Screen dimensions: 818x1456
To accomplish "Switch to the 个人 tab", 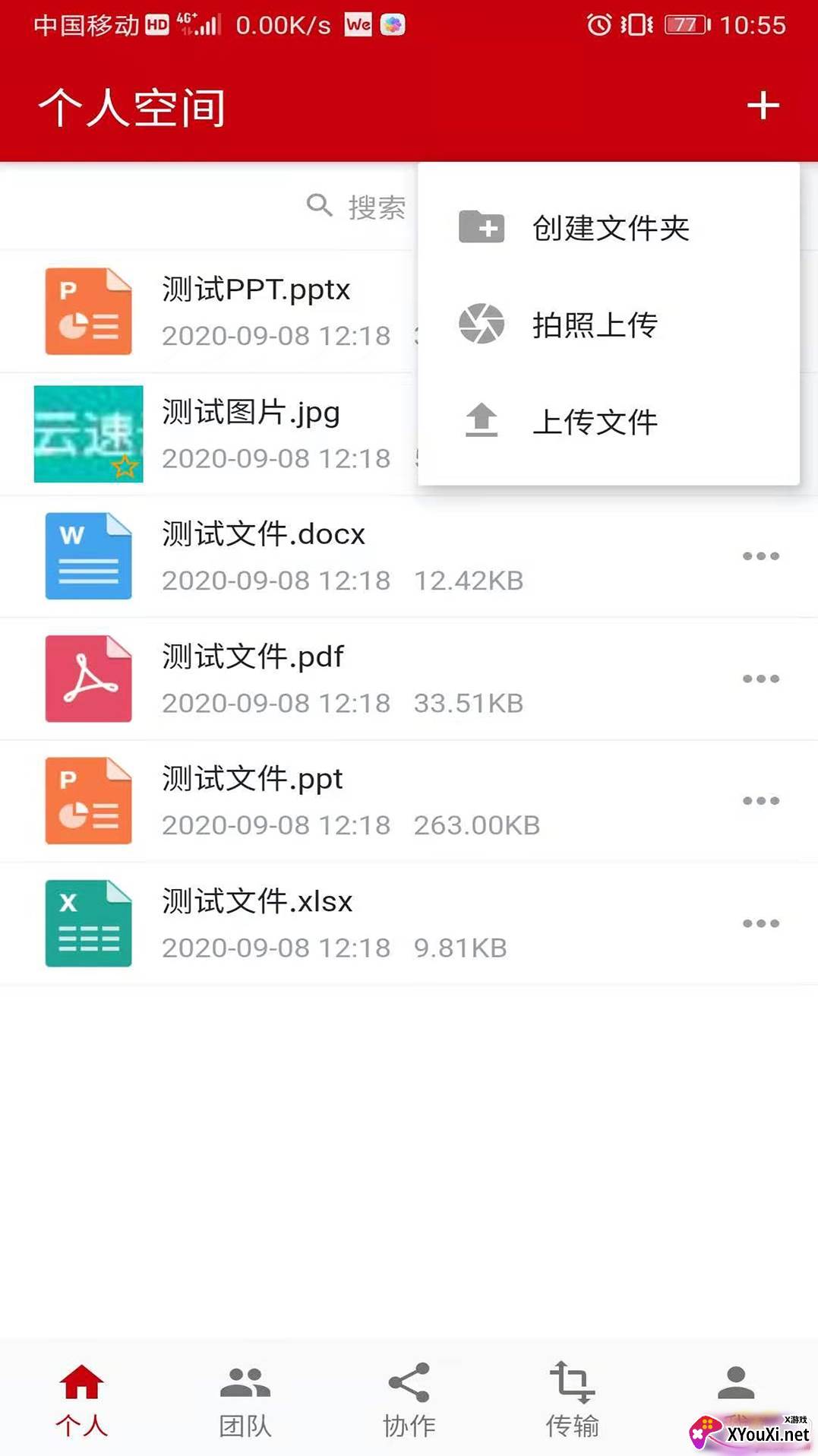I will [81, 1400].
